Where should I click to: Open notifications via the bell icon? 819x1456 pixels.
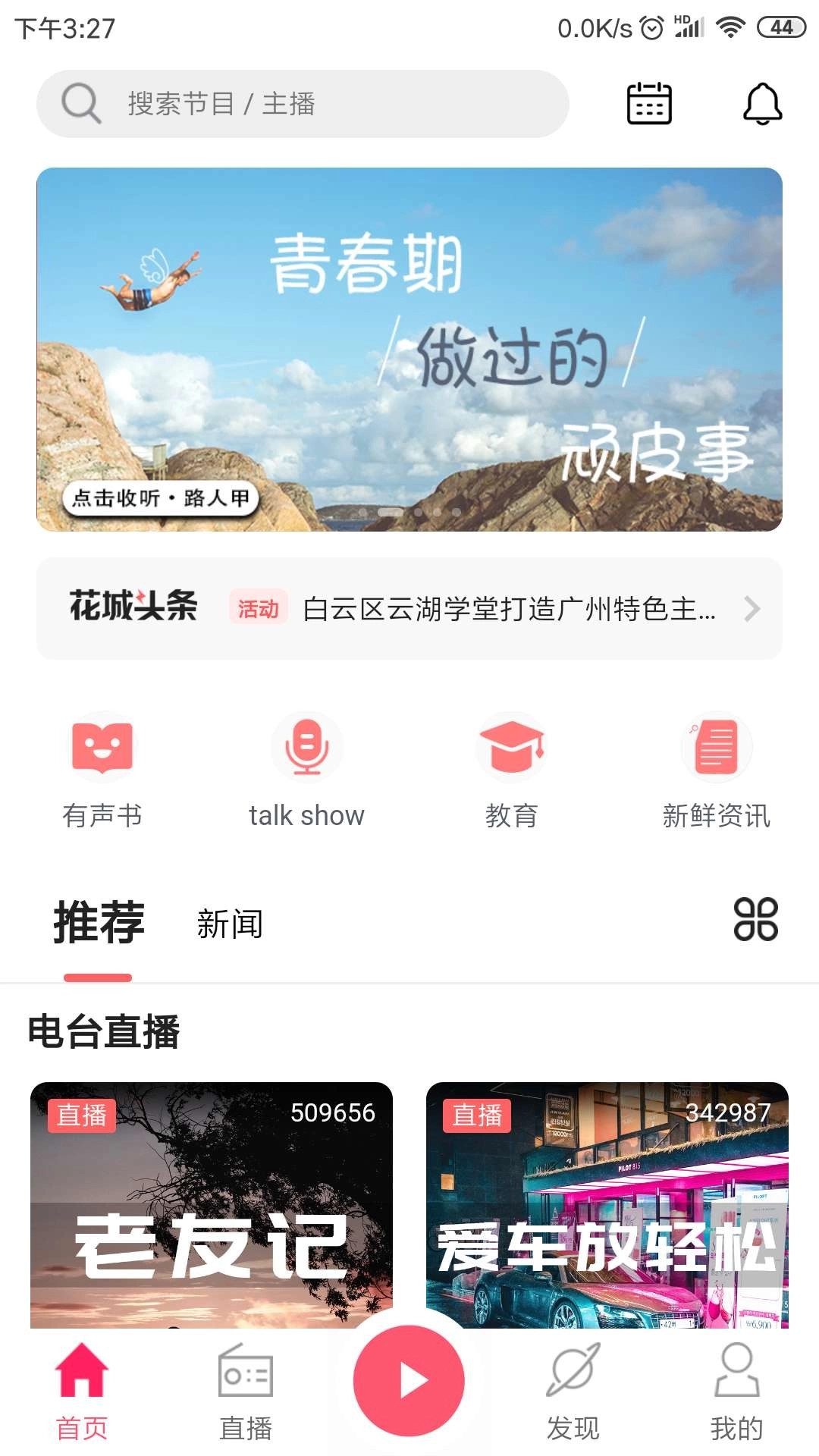pos(763,104)
